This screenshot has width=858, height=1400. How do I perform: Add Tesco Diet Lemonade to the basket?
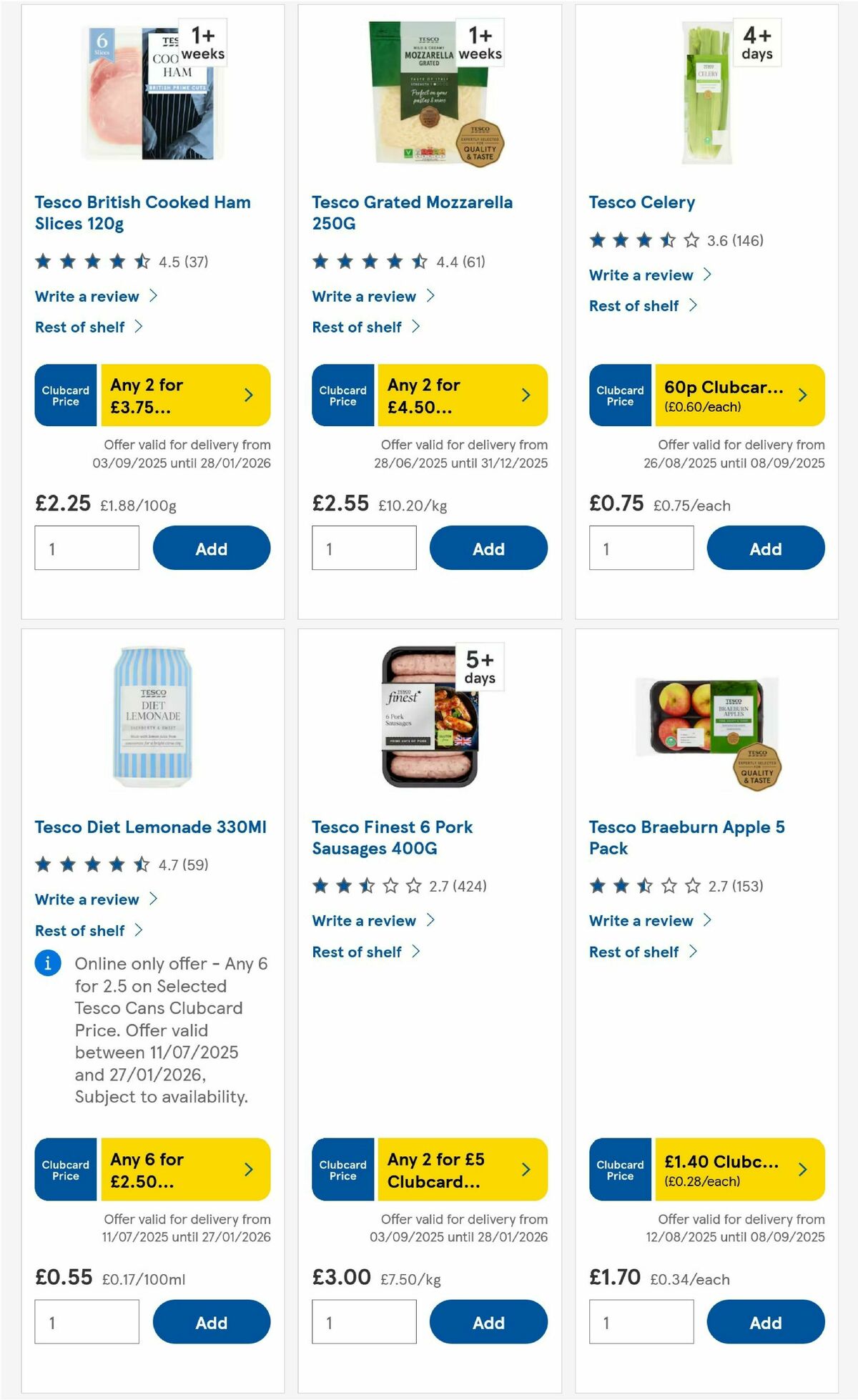(x=211, y=1321)
